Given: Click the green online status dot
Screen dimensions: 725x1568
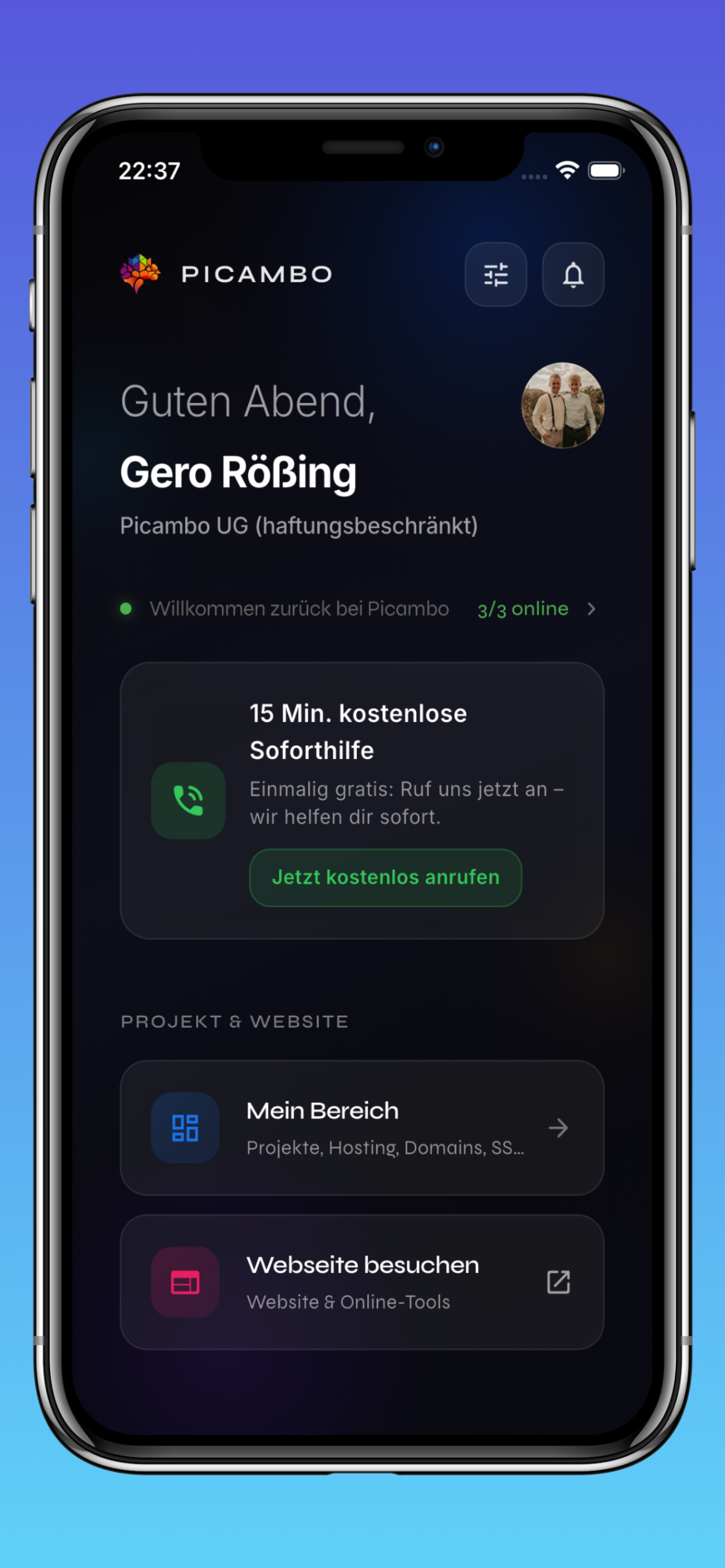Looking at the screenshot, I should [127, 608].
